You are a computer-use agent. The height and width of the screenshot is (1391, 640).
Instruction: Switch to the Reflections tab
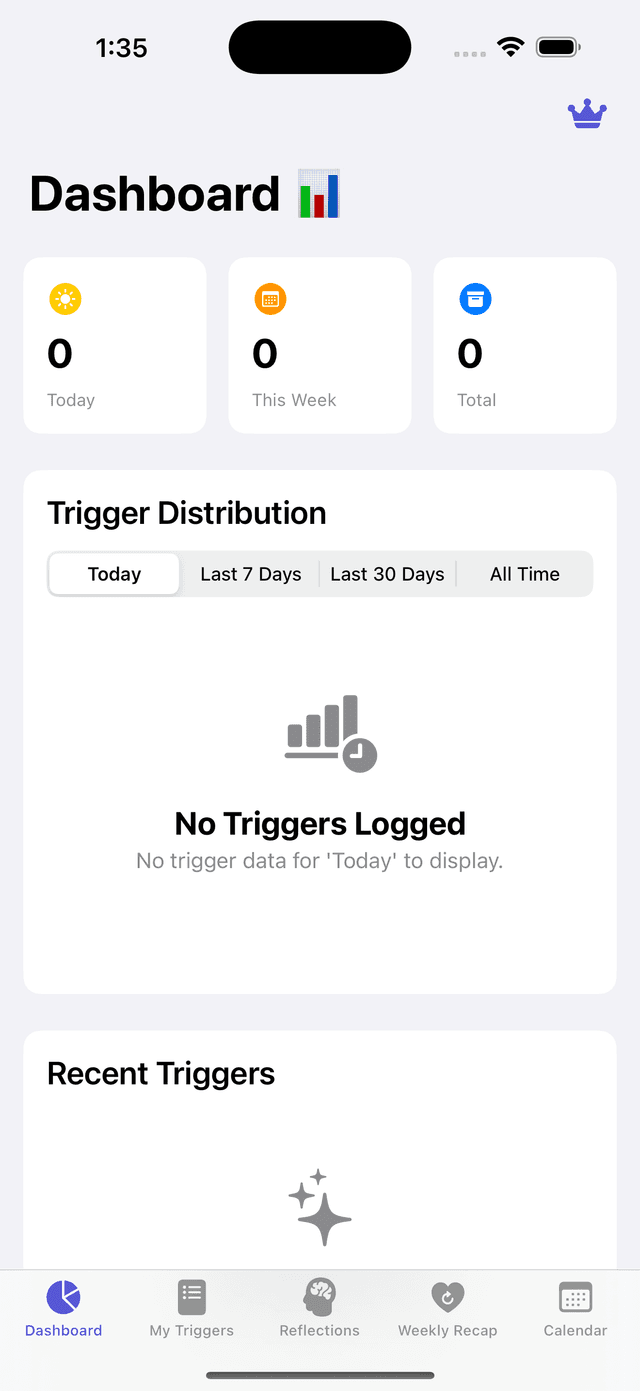tap(319, 1308)
